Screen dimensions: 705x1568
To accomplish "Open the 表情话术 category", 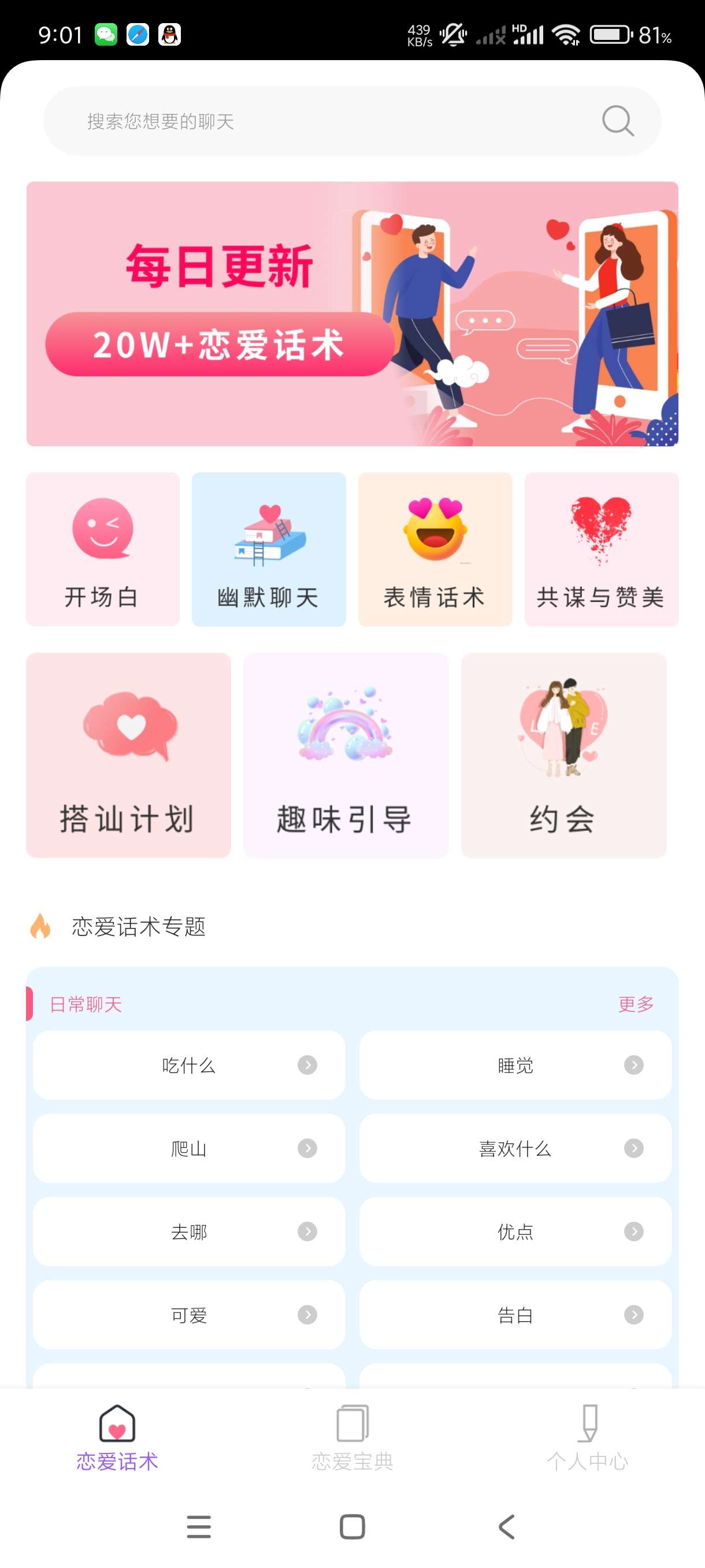I will tap(435, 549).
